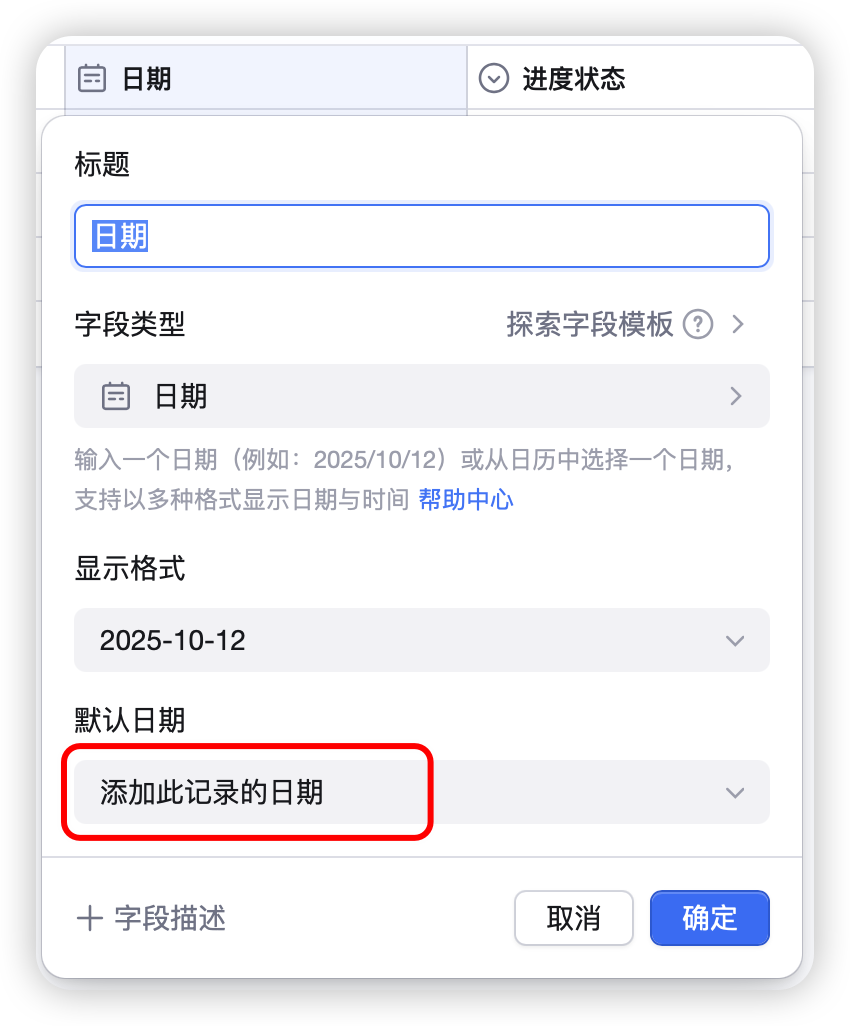Select the 进度状态 column header
The image size is (850, 1026).
tap(573, 79)
